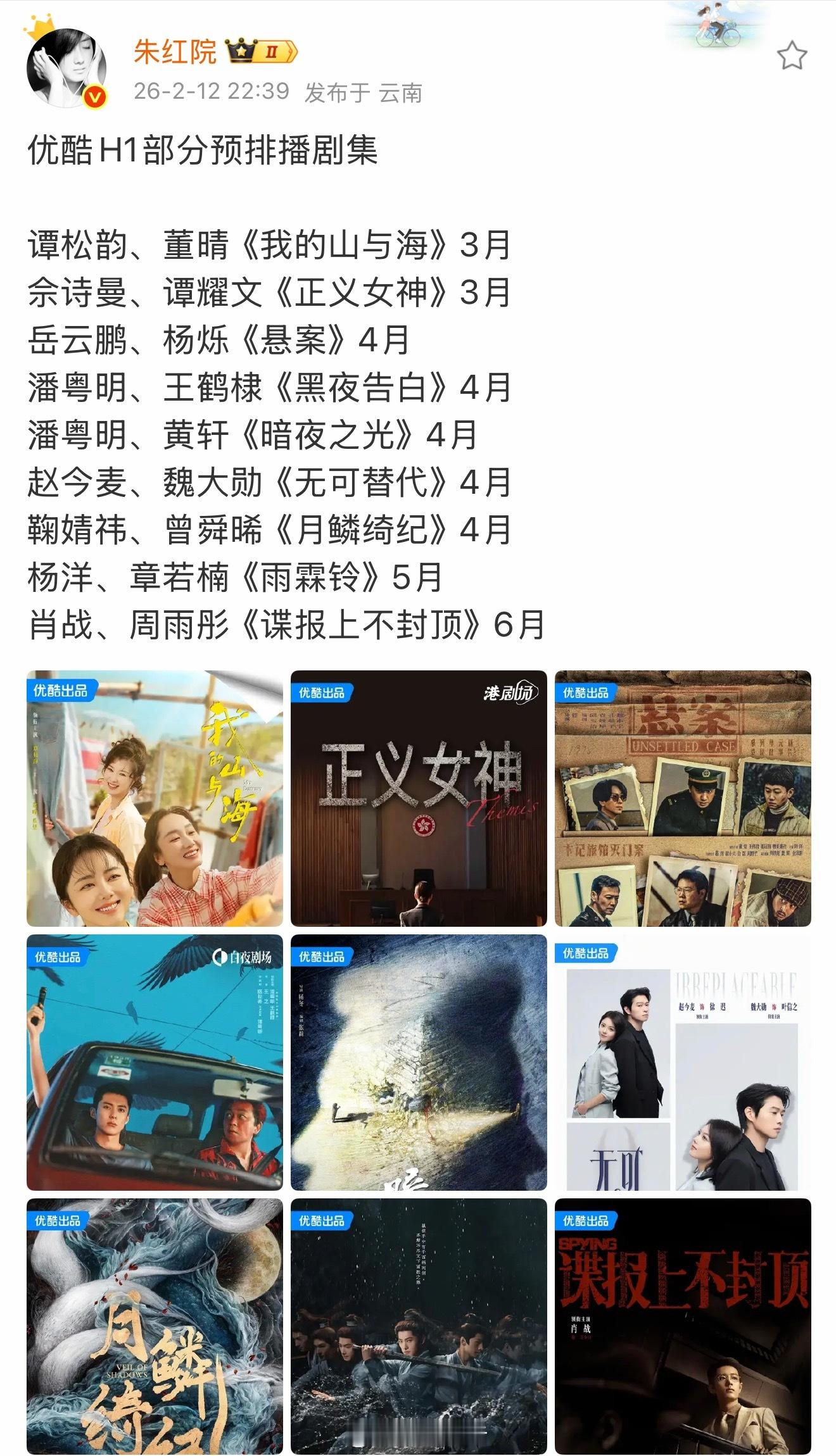836x1456 pixels.
Task: Open the VIP level II crown membership badge
Action: click(261, 48)
